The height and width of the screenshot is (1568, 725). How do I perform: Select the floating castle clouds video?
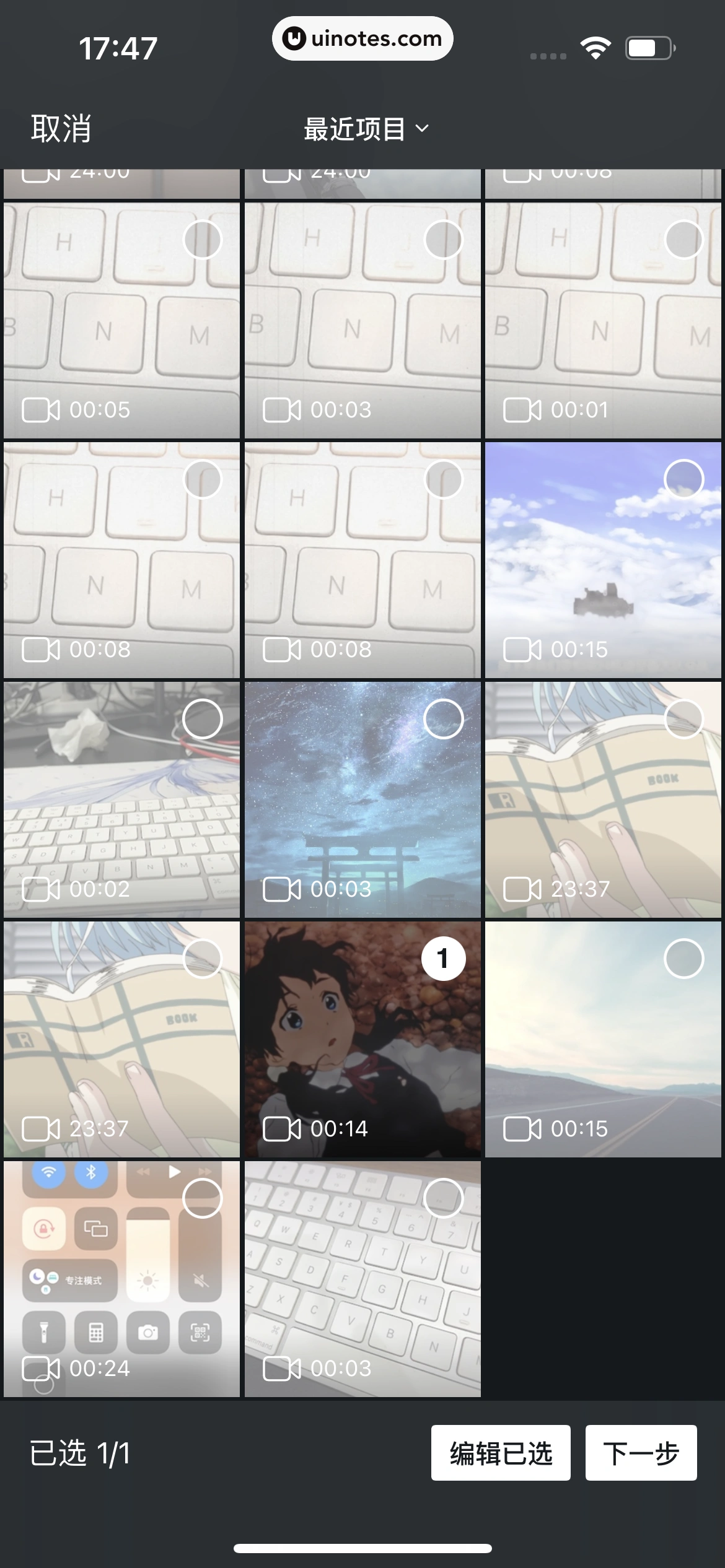(683, 479)
